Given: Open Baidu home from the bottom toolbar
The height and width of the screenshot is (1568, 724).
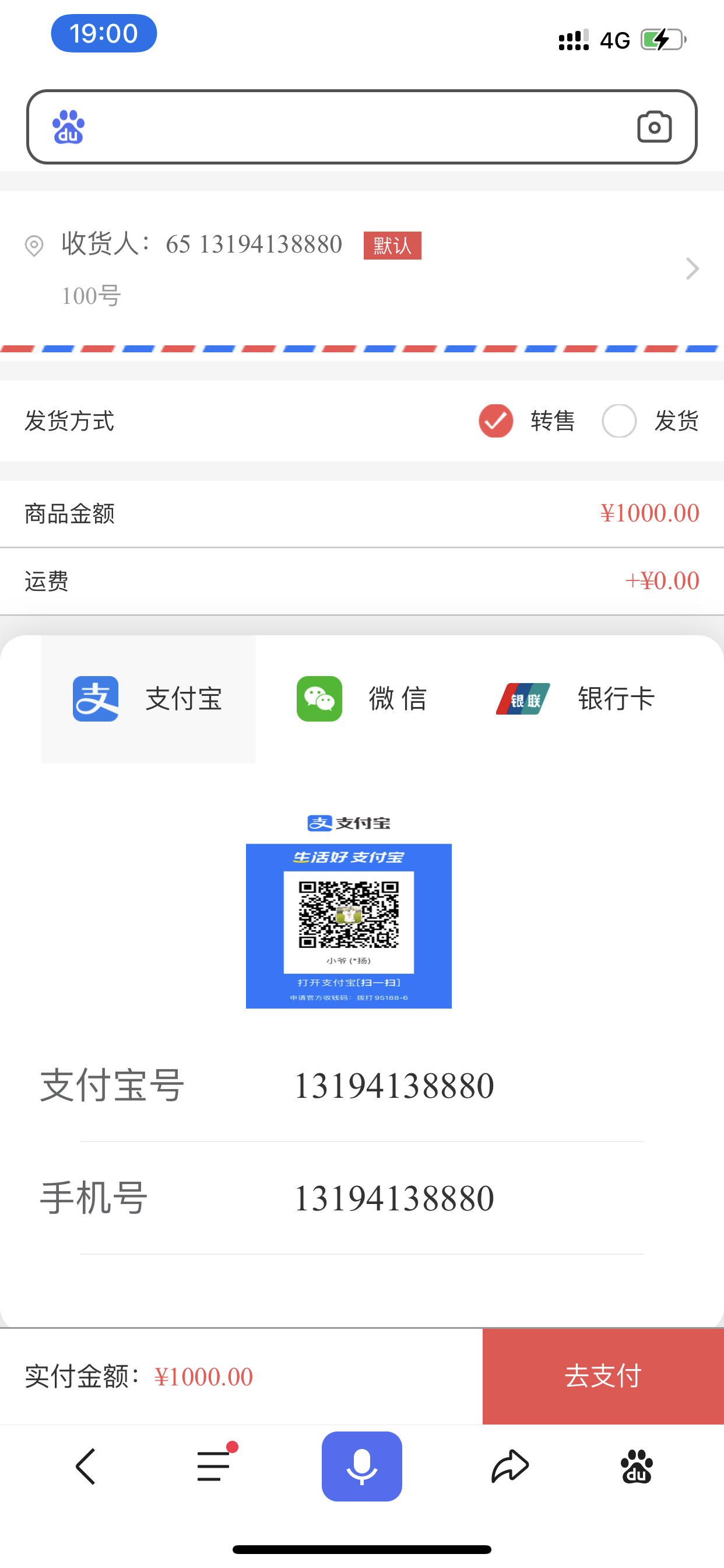Looking at the screenshot, I should [x=637, y=1466].
